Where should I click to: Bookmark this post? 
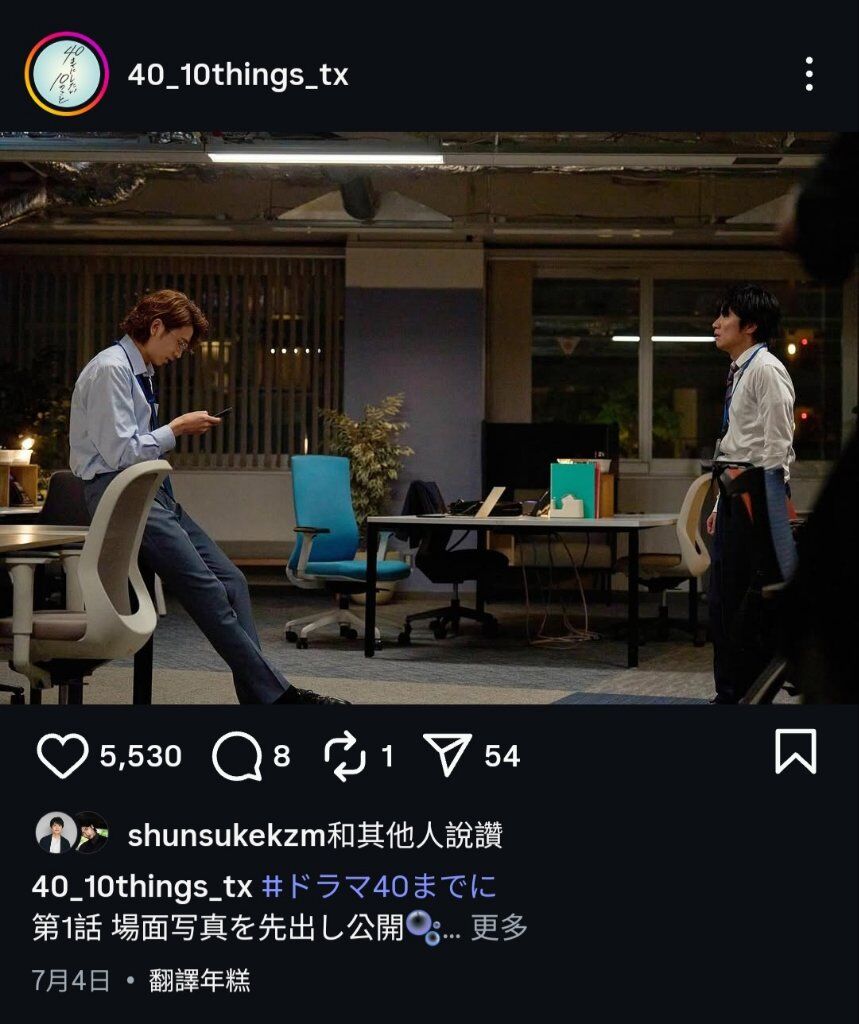pyautogui.click(x=795, y=751)
